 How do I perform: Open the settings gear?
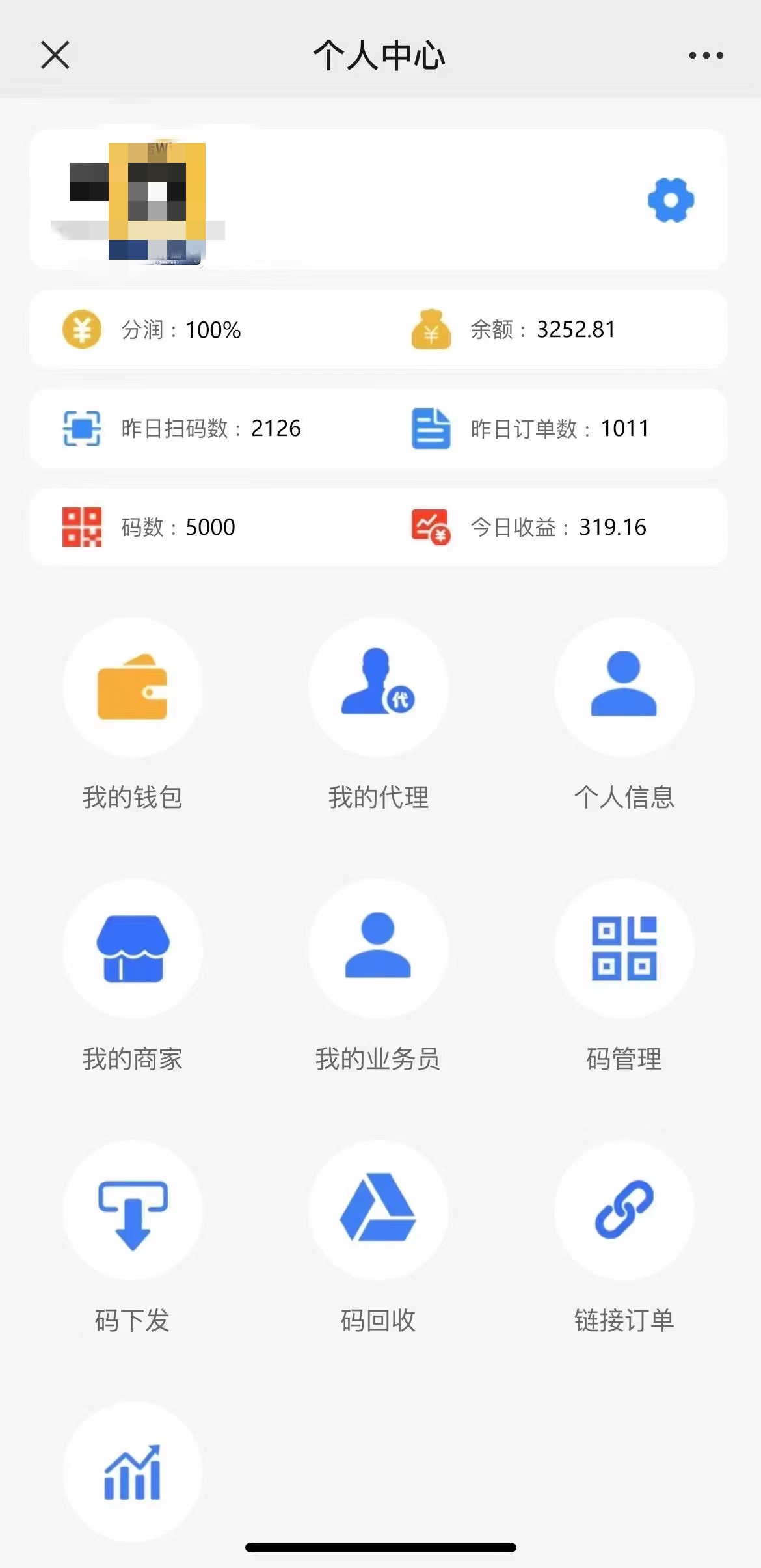click(671, 200)
